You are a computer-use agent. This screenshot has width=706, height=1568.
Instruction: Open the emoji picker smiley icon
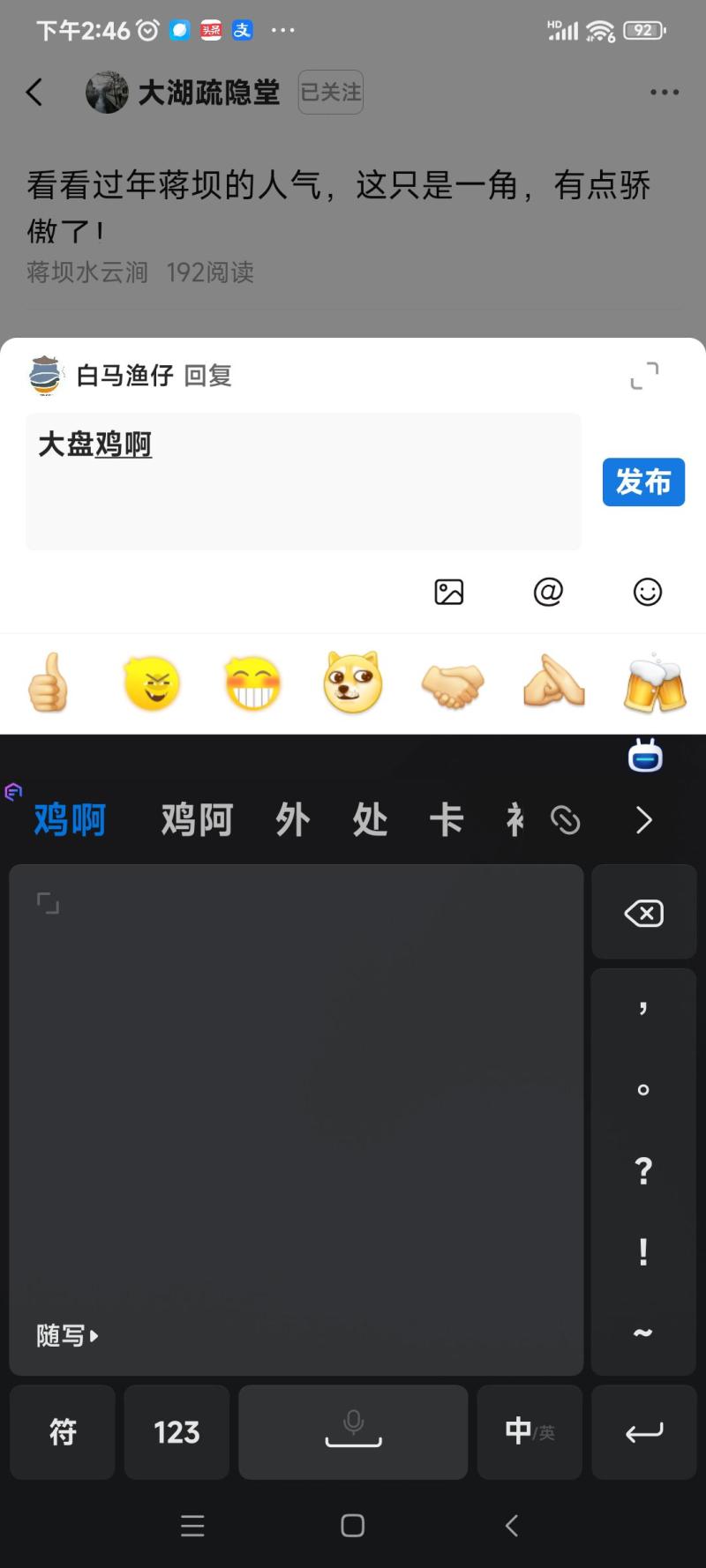pyautogui.click(x=647, y=592)
